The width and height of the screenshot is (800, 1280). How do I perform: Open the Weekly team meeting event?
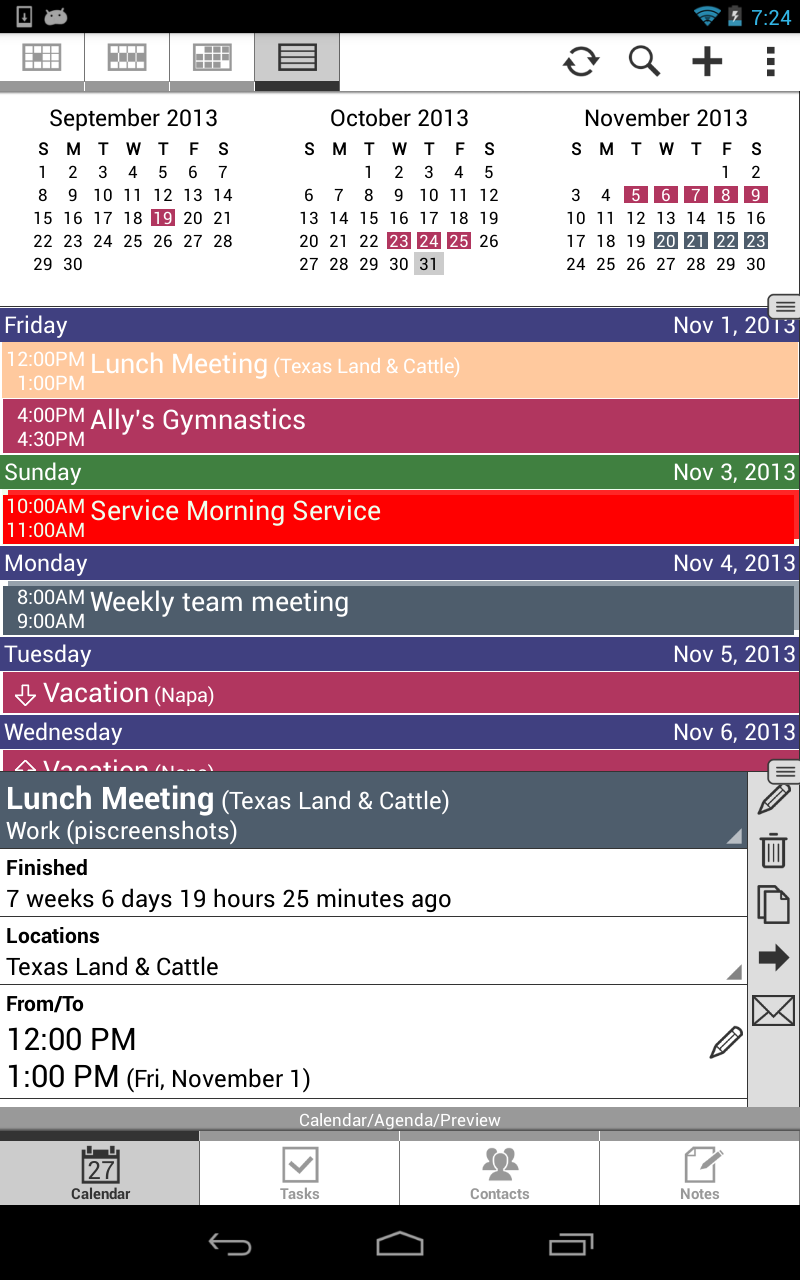tap(400, 608)
